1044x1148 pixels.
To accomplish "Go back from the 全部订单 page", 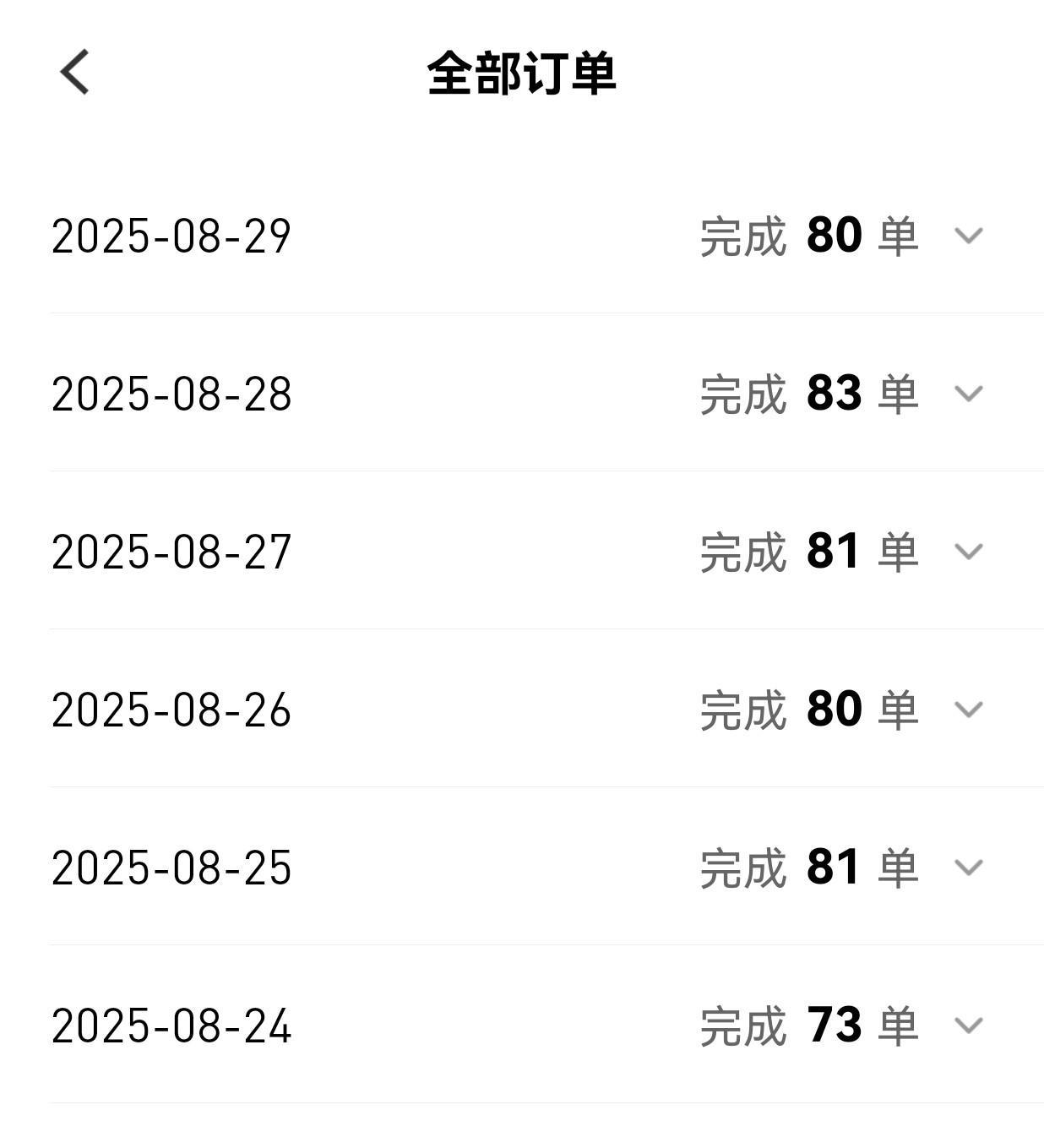I will tap(74, 72).
